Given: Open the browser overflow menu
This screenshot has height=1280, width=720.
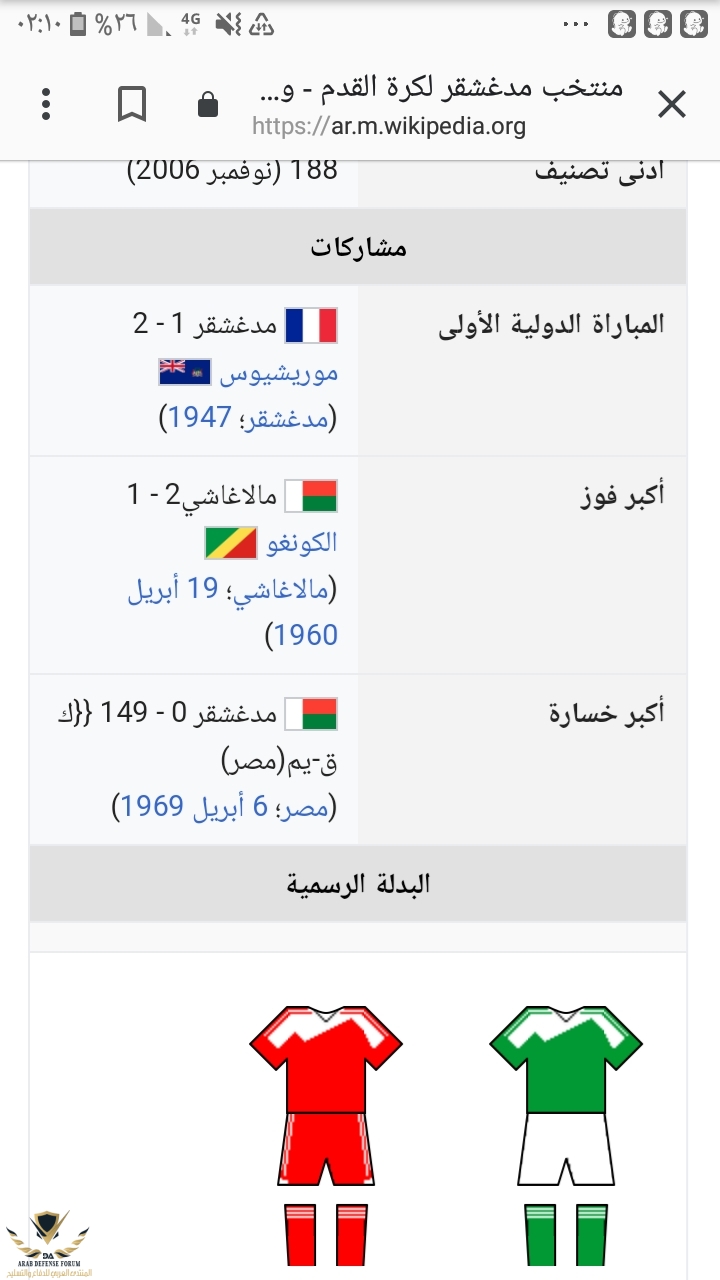Looking at the screenshot, I should coord(46,104).
